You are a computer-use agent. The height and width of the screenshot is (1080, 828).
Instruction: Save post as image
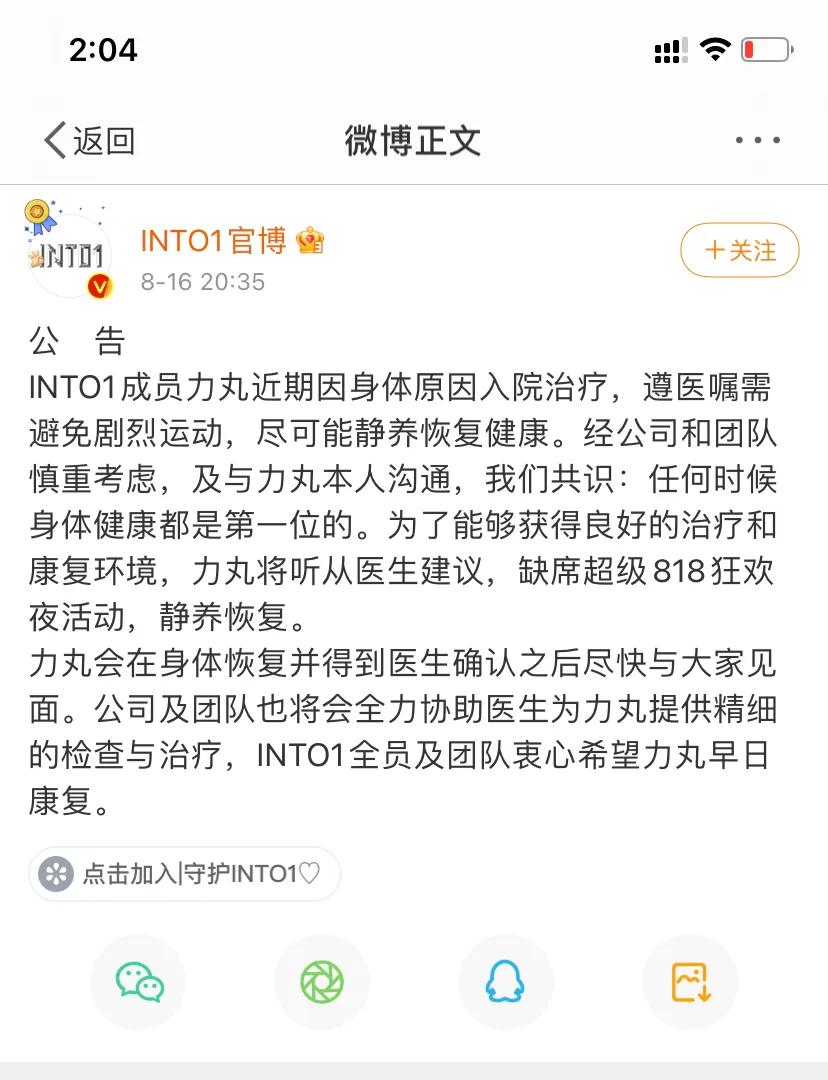(x=690, y=982)
